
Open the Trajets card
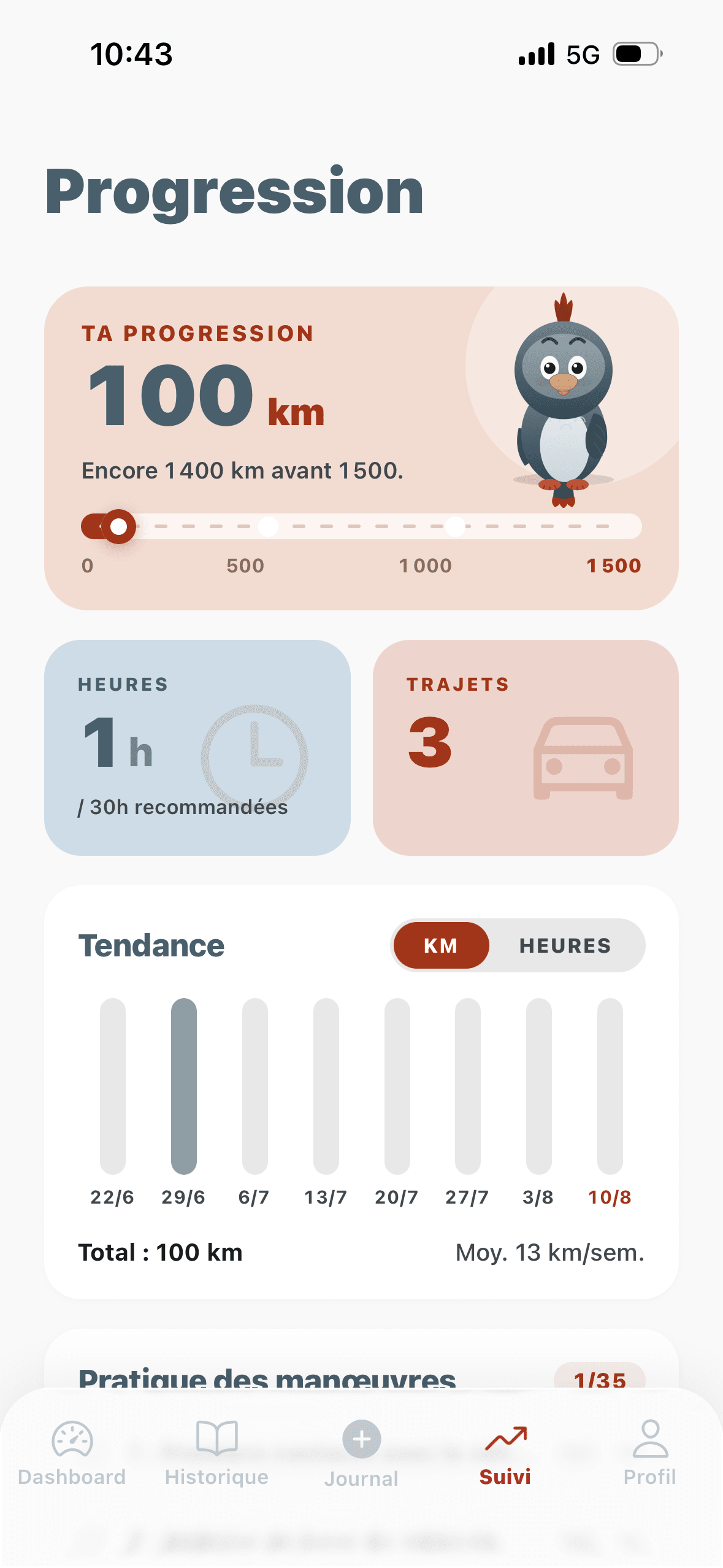tap(526, 747)
